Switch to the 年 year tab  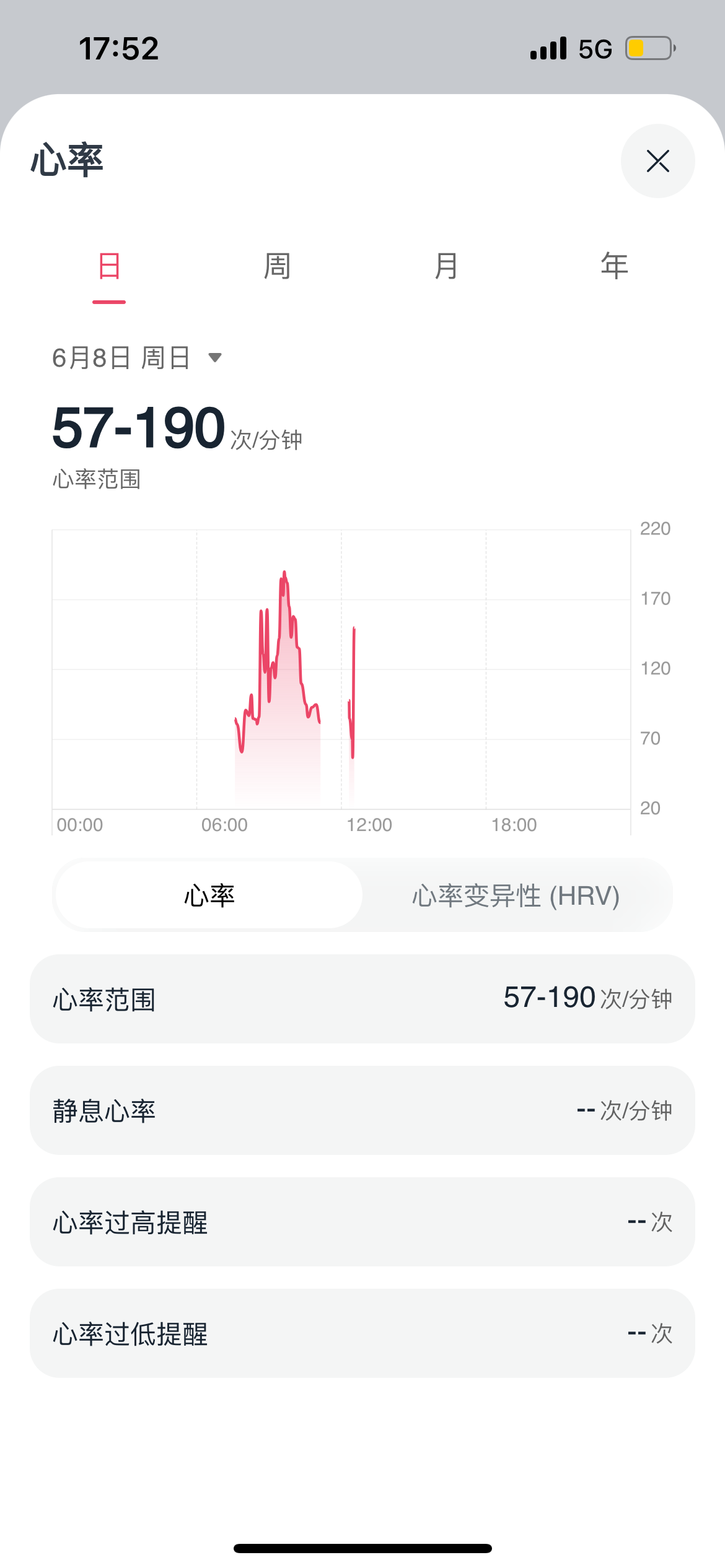click(x=615, y=266)
